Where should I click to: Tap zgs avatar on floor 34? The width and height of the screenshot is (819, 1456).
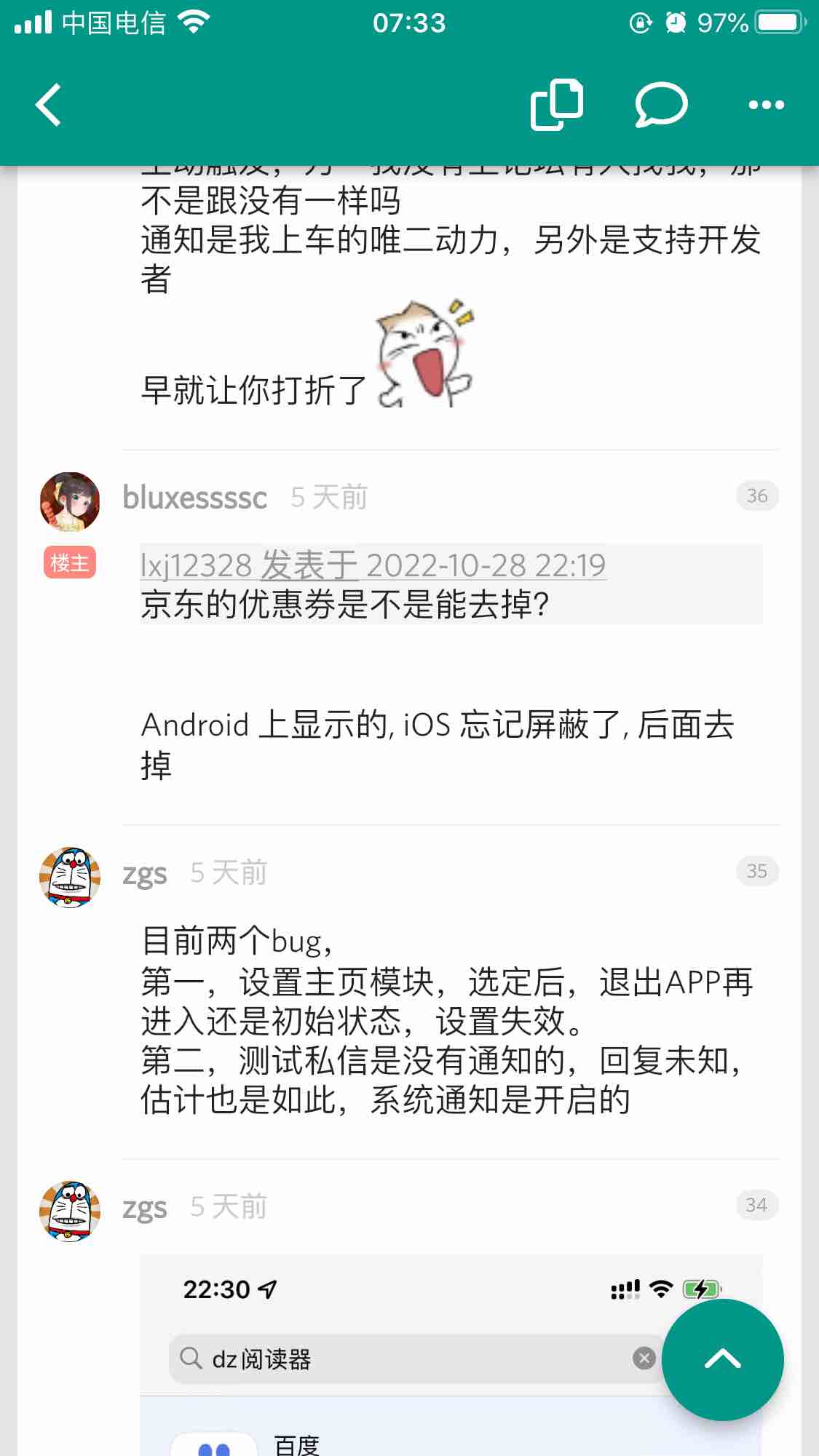tap(70, 1211)
